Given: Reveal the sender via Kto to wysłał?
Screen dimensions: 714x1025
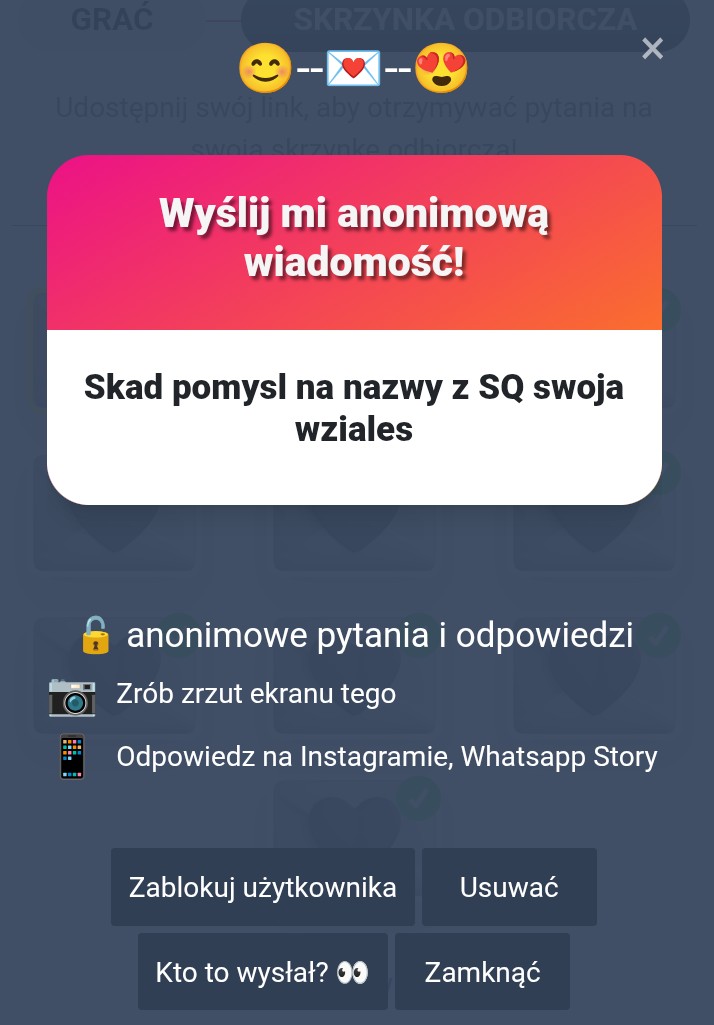Looking at the screenshot, I should pos(262,972).
